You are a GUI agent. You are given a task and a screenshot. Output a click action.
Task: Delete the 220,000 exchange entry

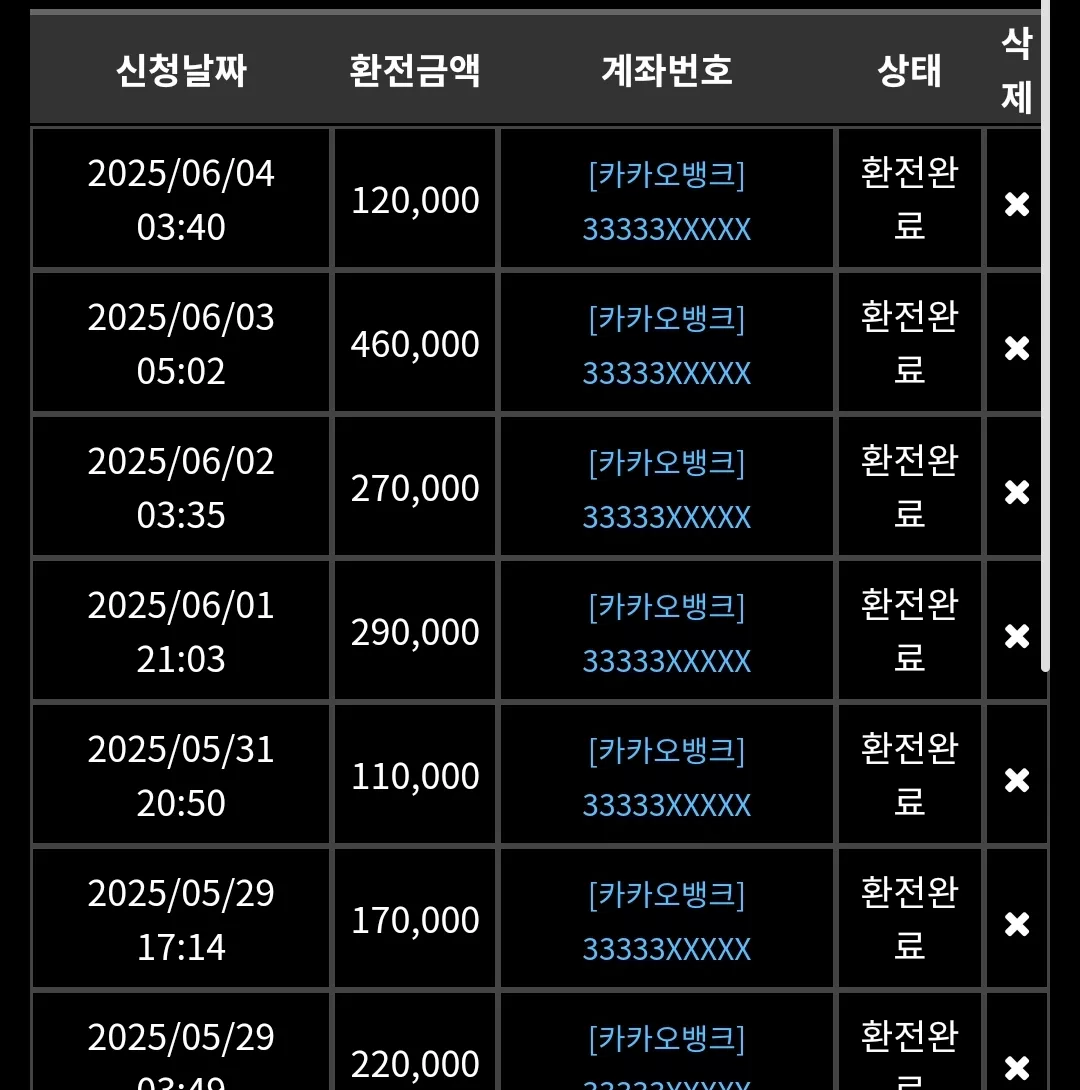click(x=1017, y=1068)
